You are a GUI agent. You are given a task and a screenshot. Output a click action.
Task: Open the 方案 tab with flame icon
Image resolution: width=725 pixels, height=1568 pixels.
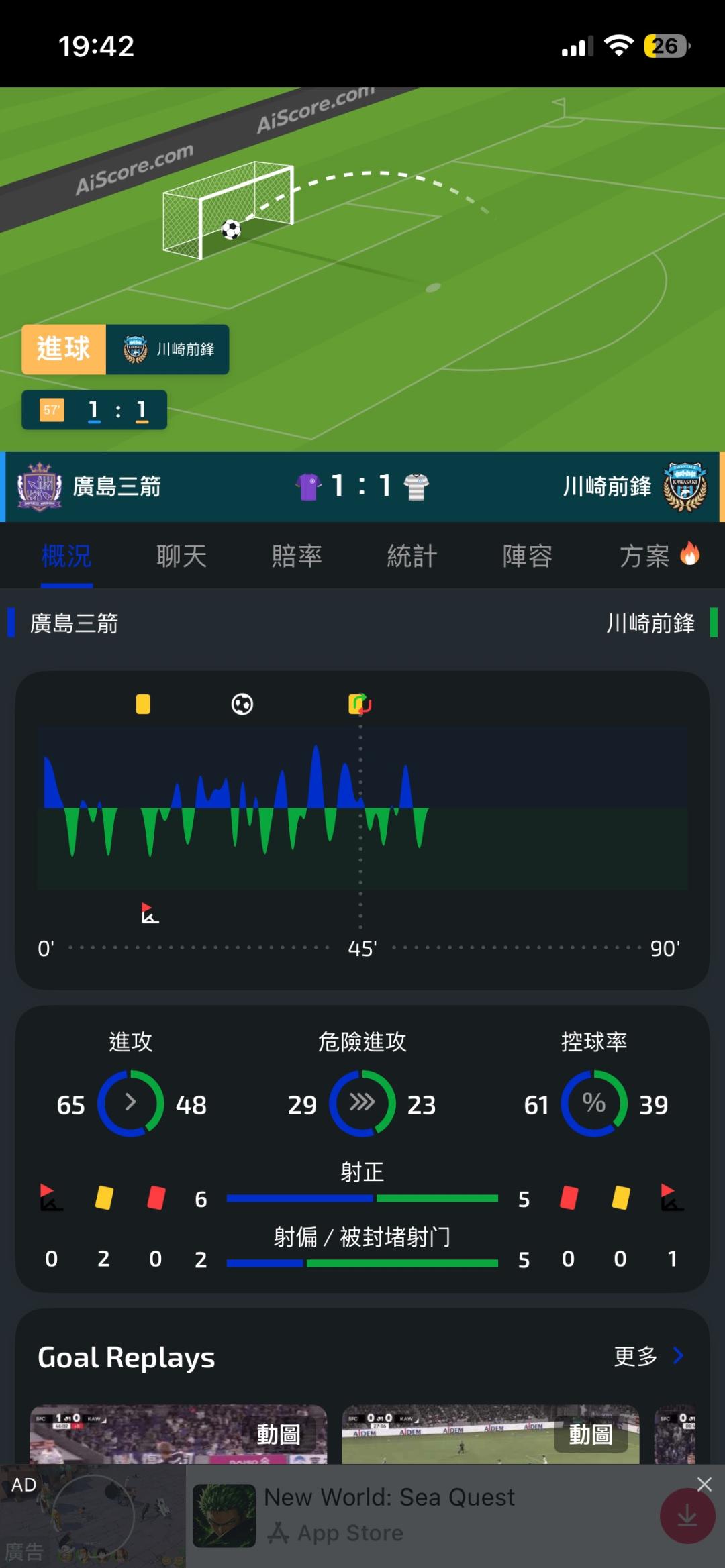point(659,556)
